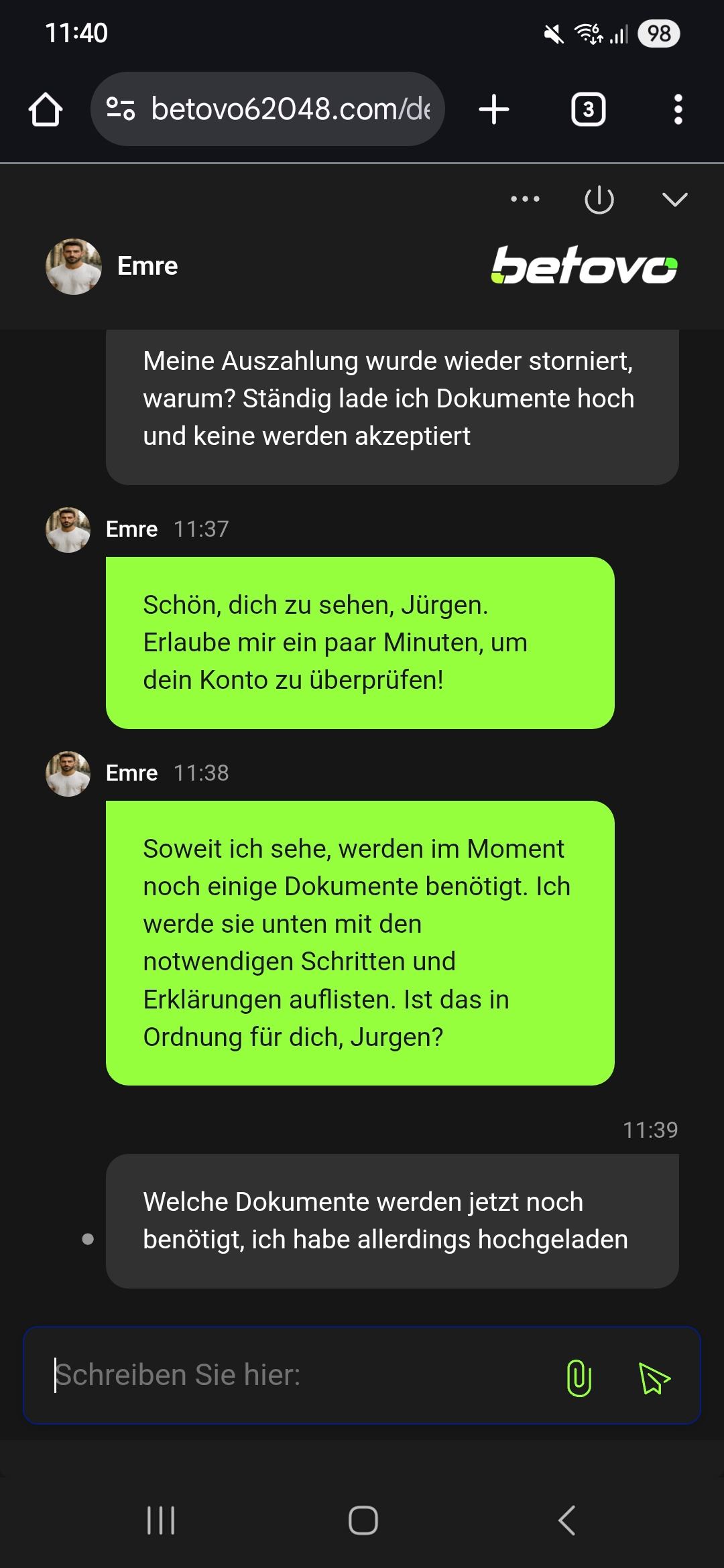End the chat with the power icon
Screen dimensions: 724x1568
(599, 200)
